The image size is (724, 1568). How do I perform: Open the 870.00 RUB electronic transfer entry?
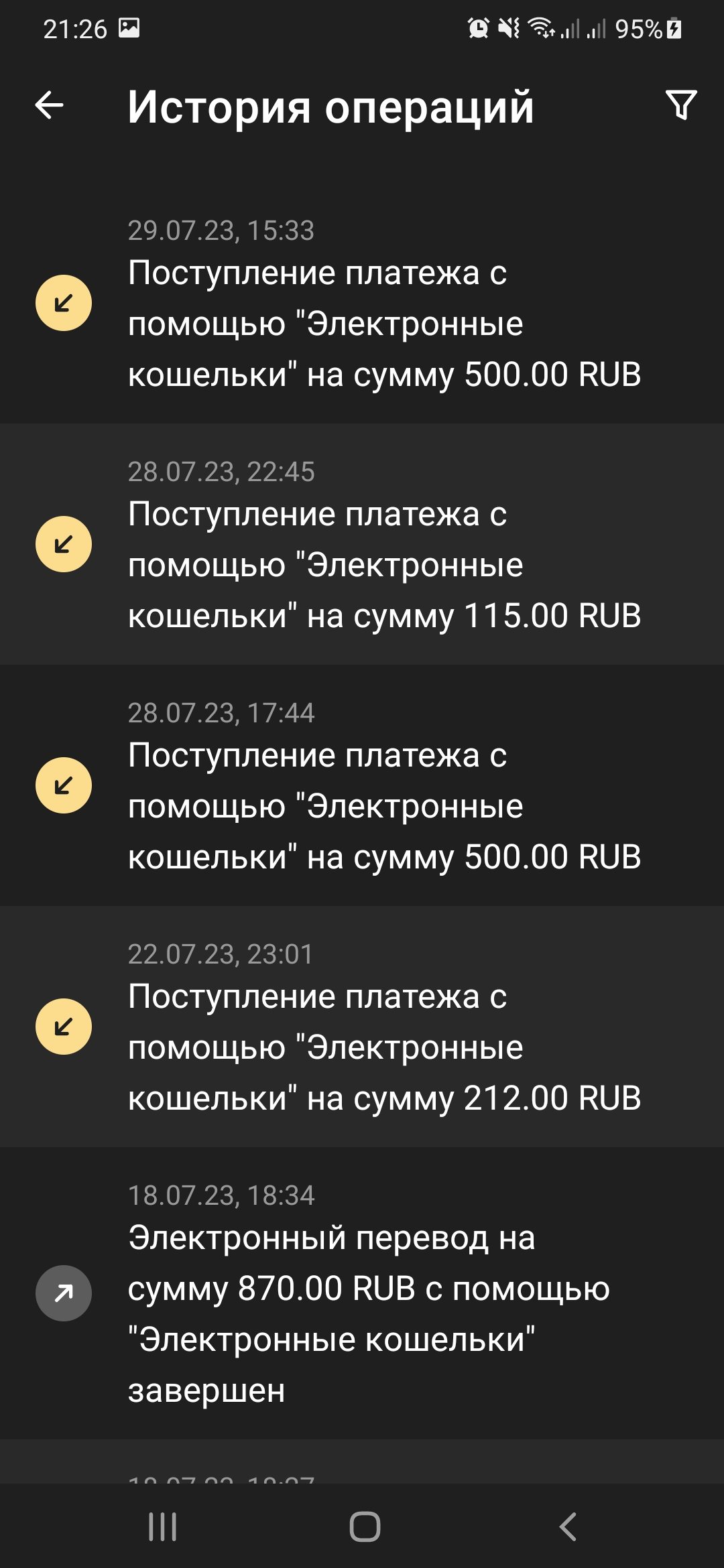click(x=362, y=1293)
